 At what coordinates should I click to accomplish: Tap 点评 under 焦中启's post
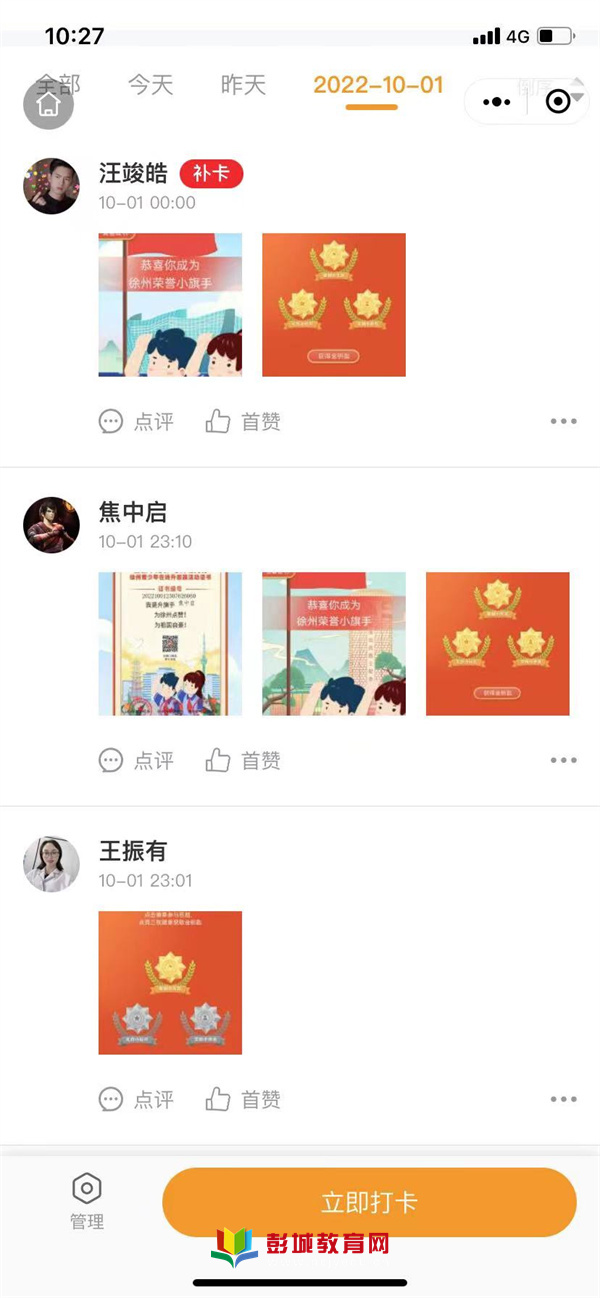[x=137, y=761]
